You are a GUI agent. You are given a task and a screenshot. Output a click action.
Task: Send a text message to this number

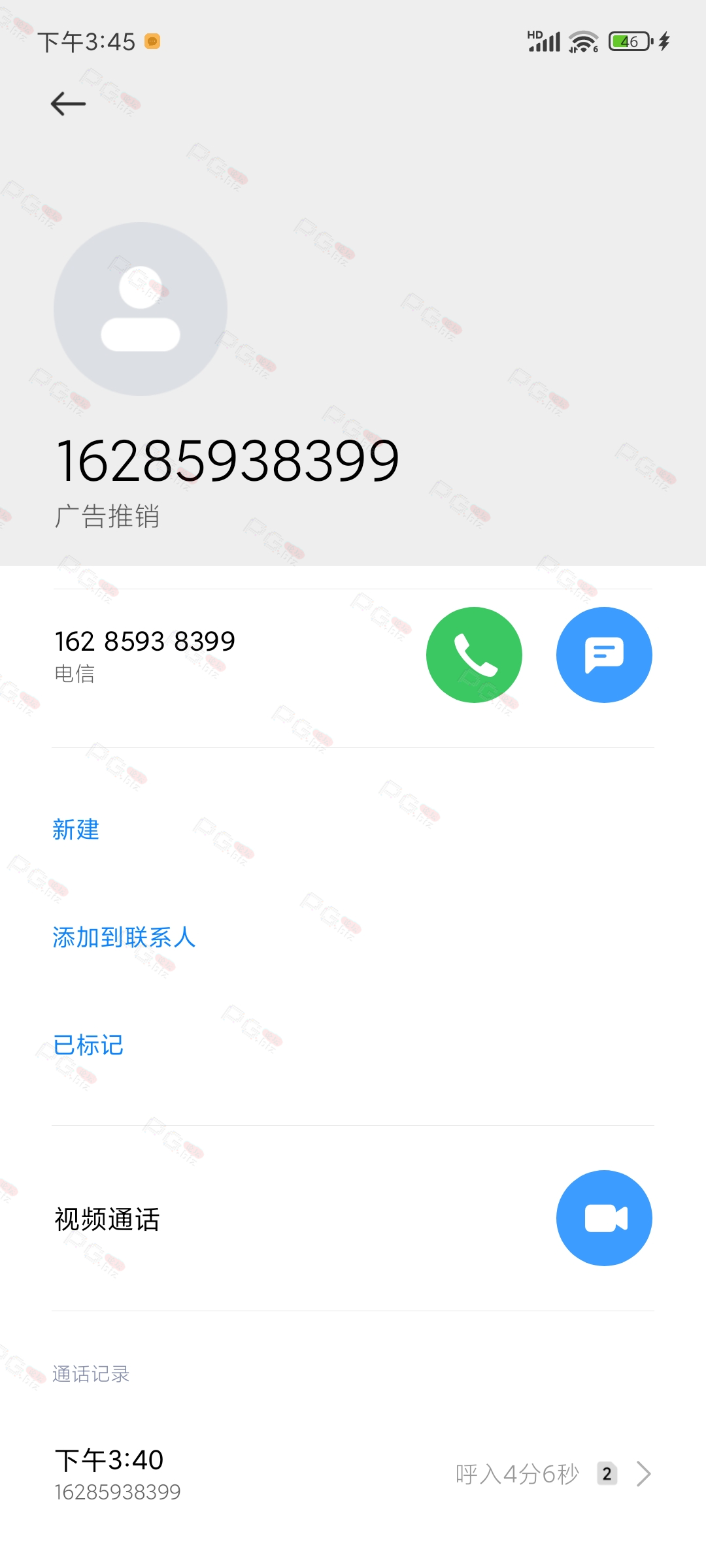point(604,655)
